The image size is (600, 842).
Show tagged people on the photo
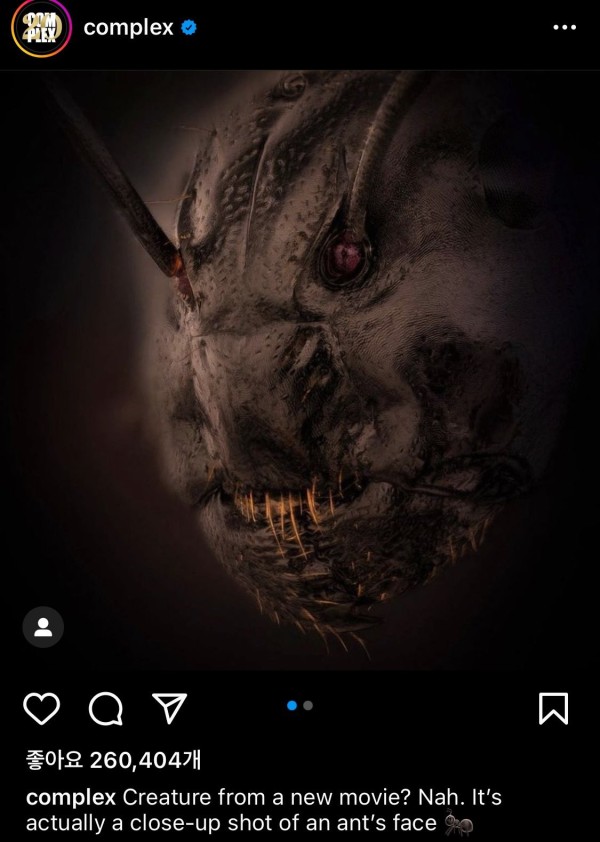coord(43,627)
